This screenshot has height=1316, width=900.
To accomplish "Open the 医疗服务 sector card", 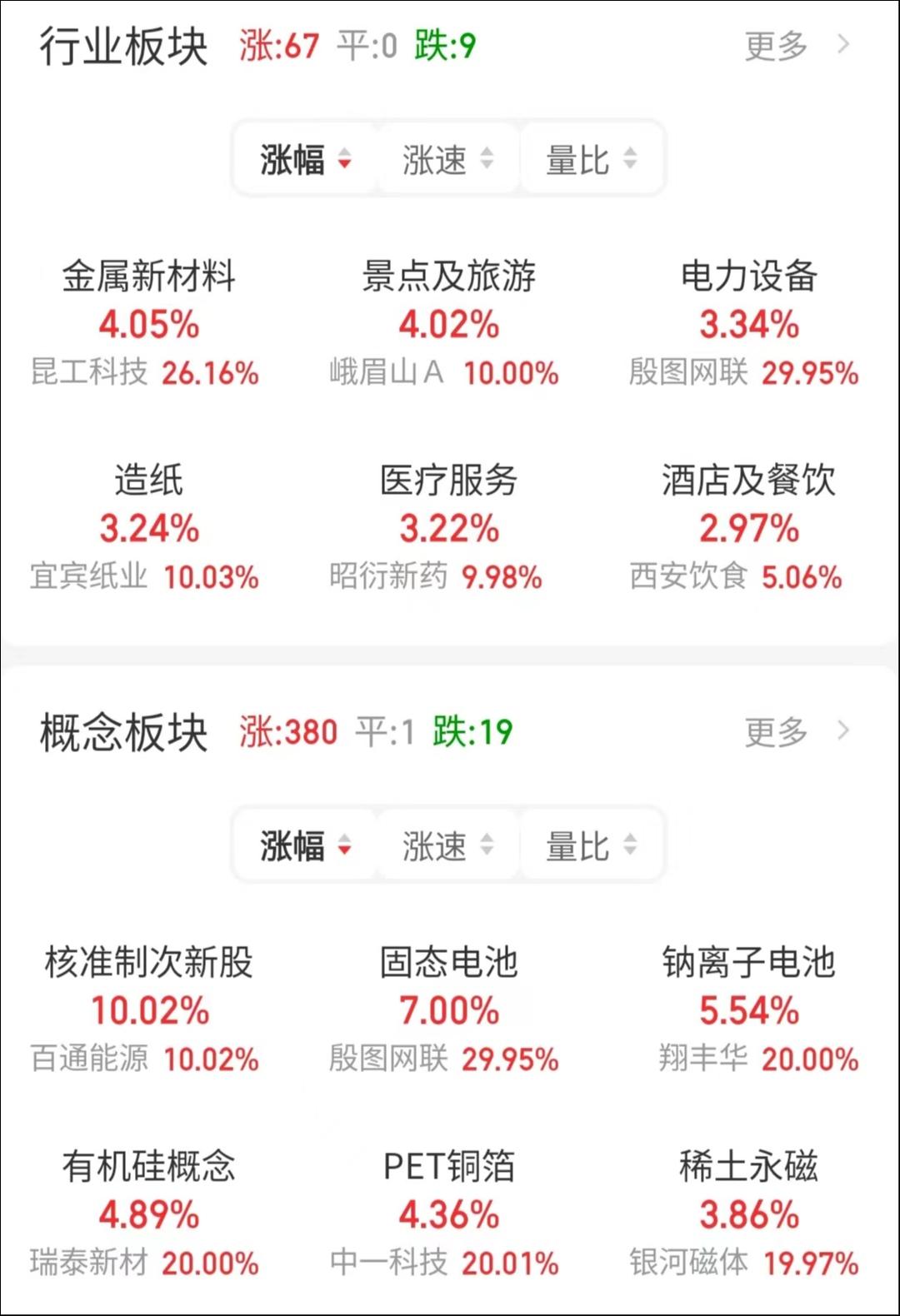I will 449,527.
